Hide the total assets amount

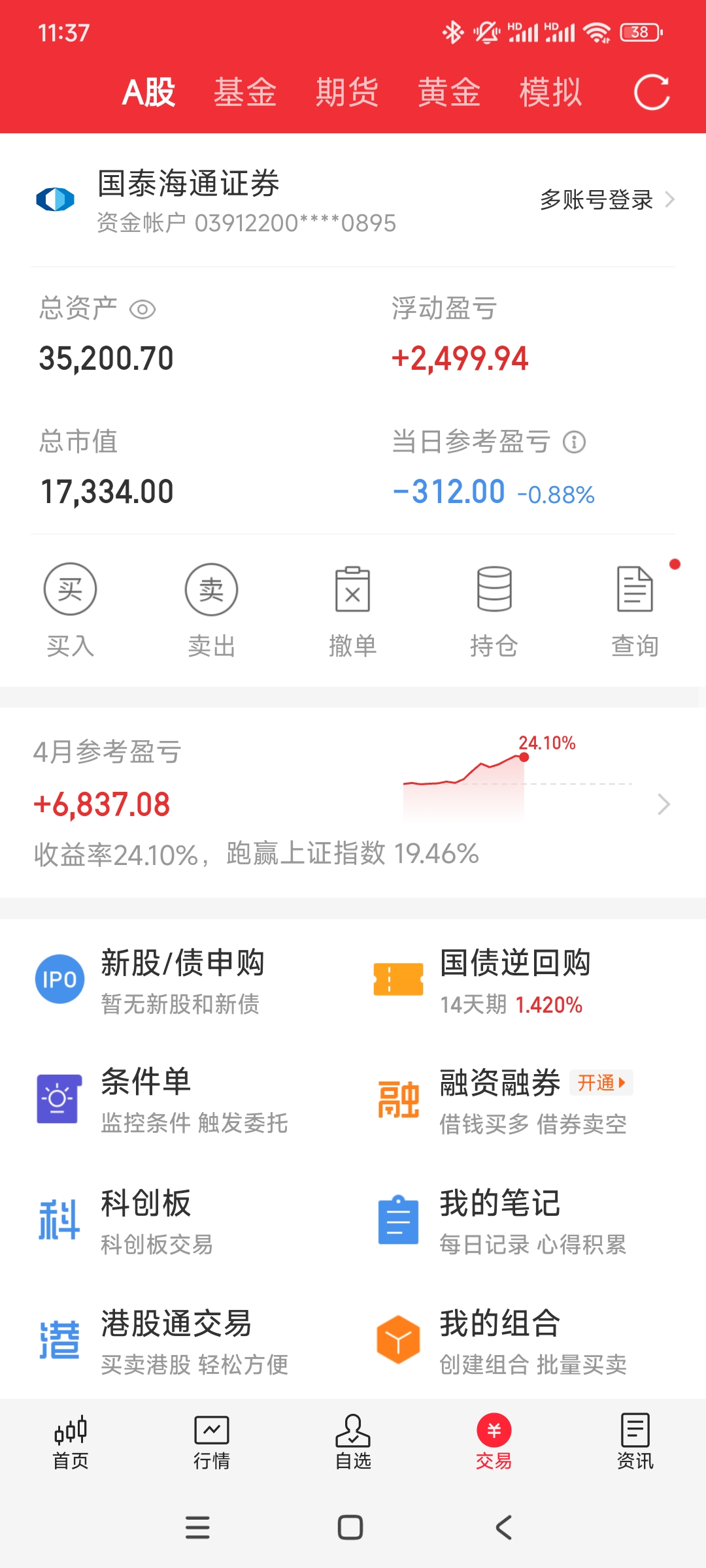pos(143,309)
